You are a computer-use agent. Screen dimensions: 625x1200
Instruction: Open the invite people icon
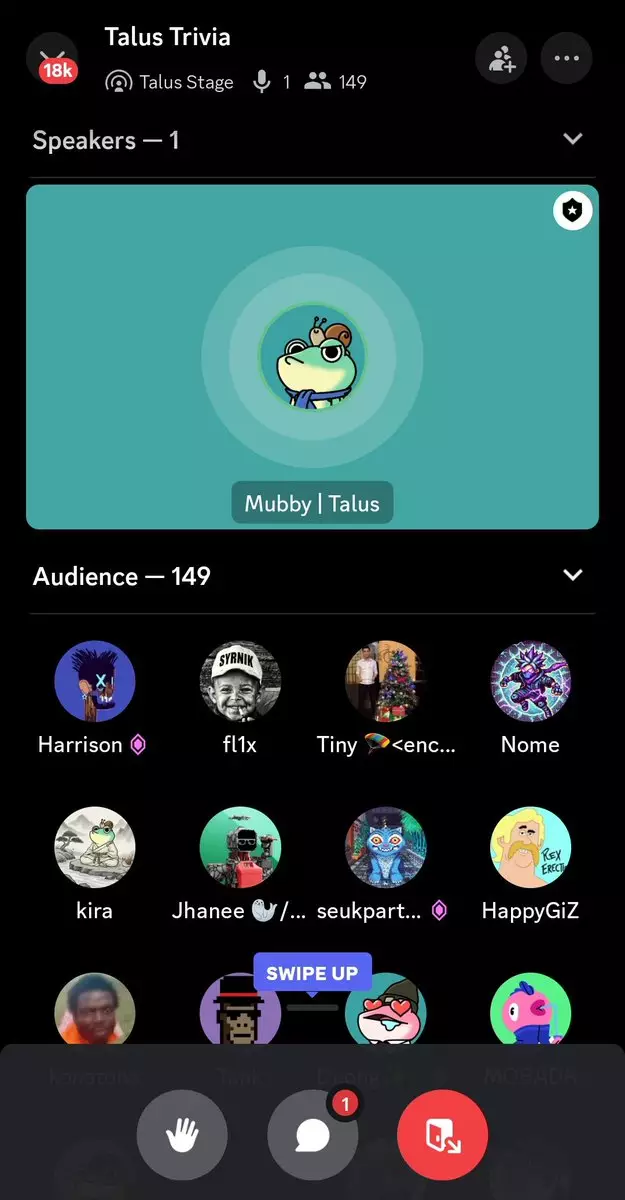501,58
